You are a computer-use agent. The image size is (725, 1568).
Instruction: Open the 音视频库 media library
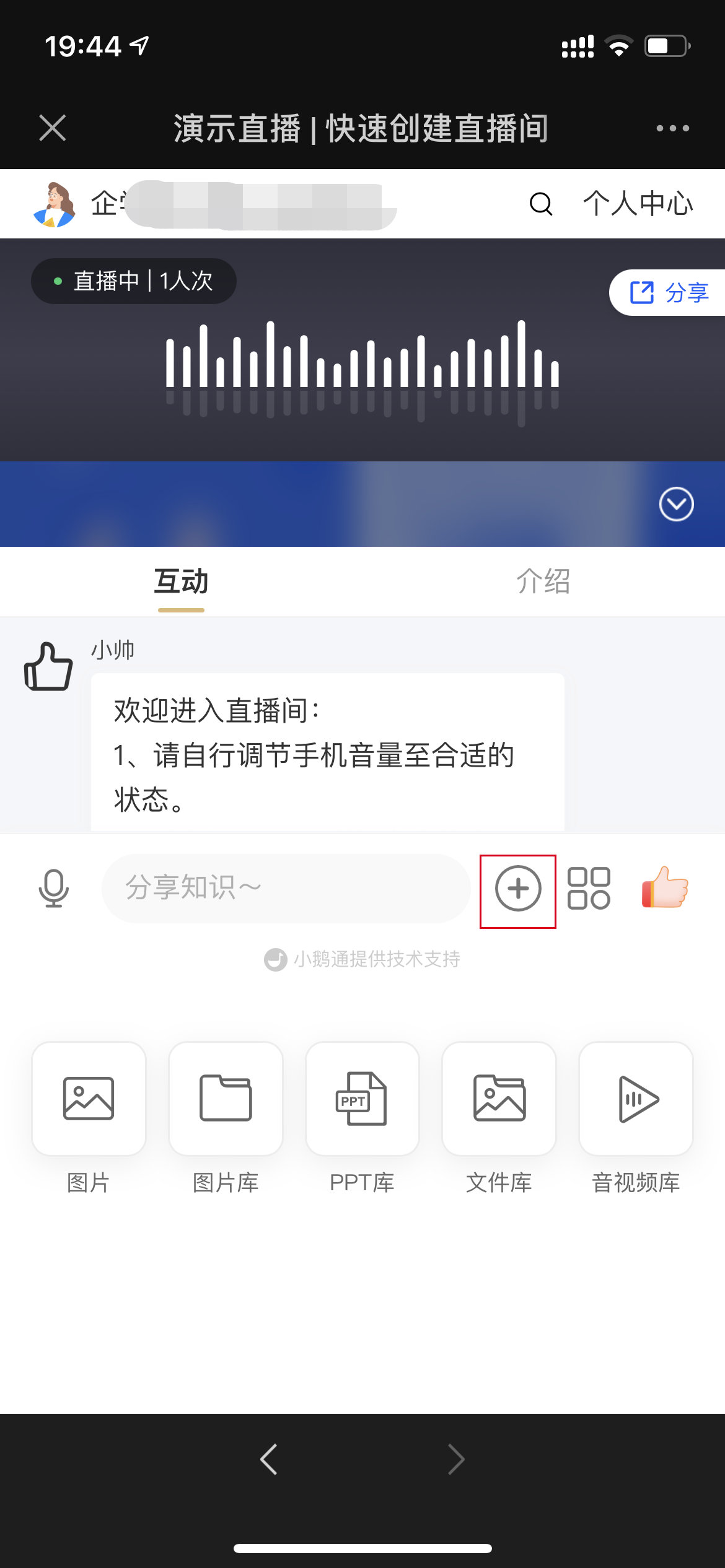(636, 1118)
